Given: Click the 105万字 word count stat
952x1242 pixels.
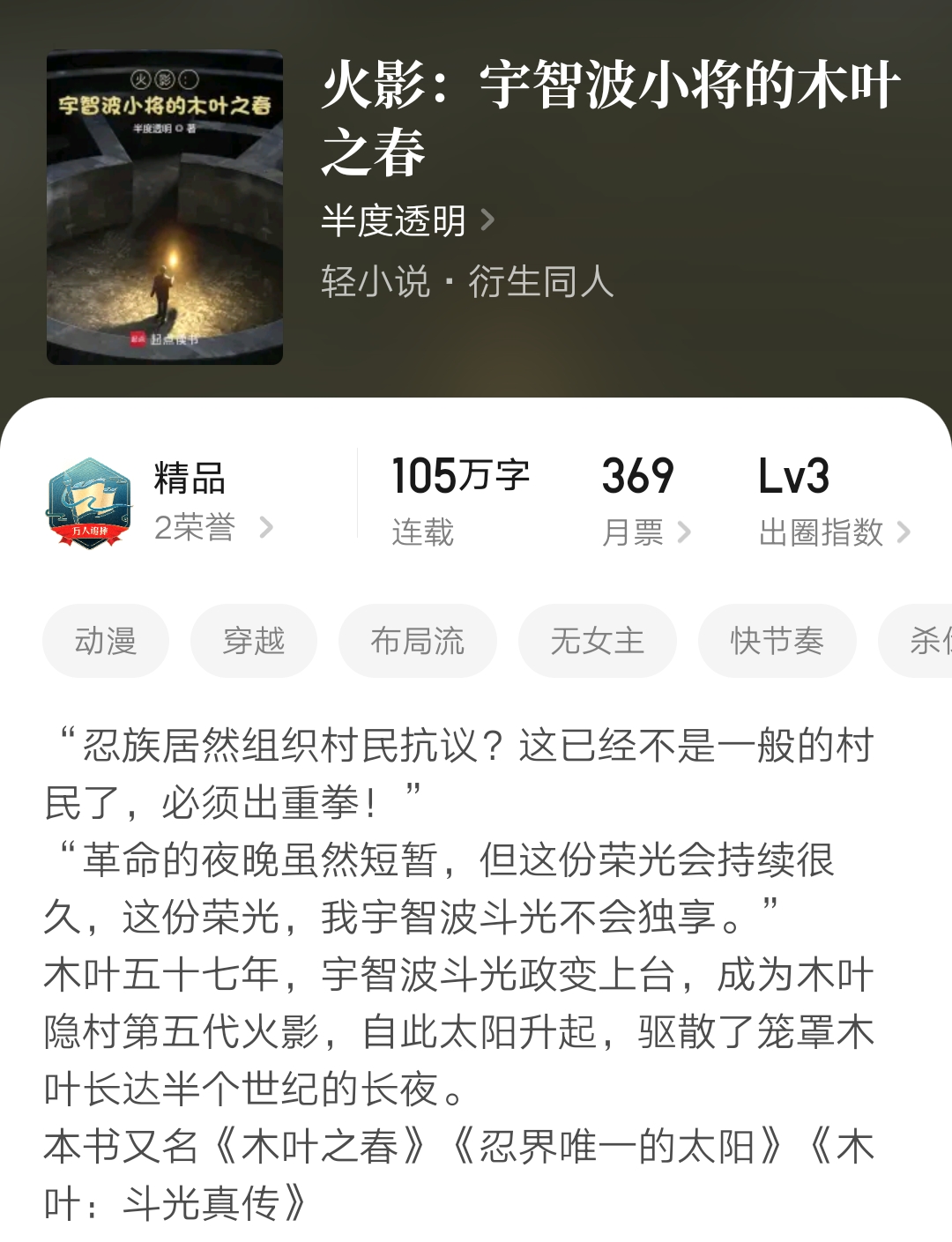Looking at the screenshot, I should tap(460, 474).
